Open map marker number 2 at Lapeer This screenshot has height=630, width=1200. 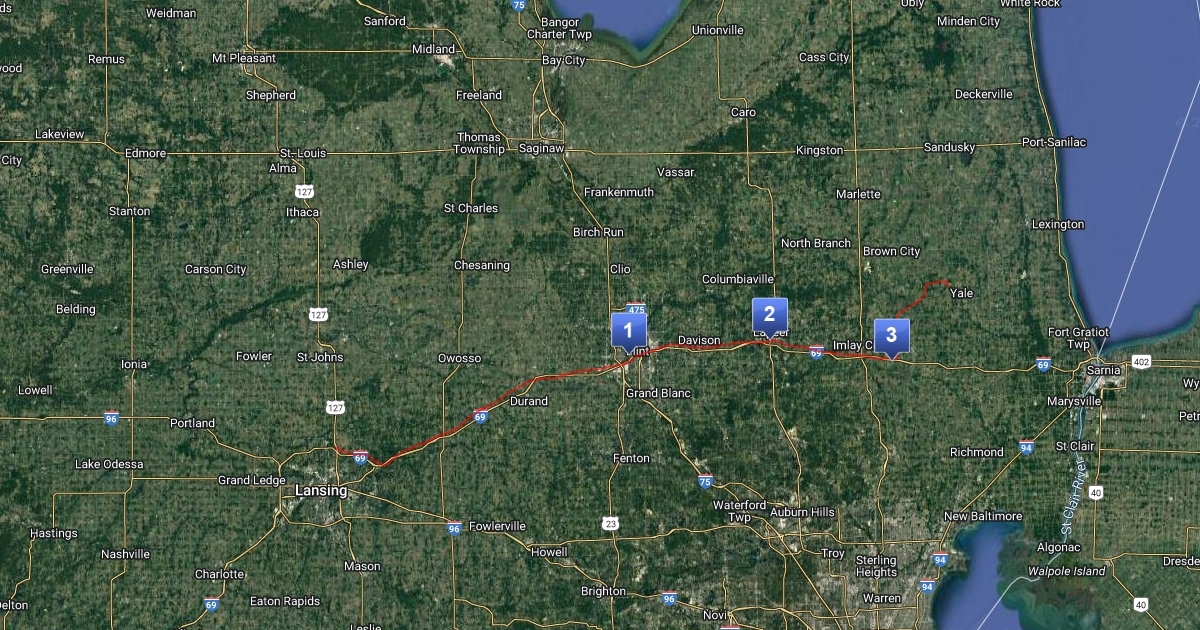click(x=770, y=314)
